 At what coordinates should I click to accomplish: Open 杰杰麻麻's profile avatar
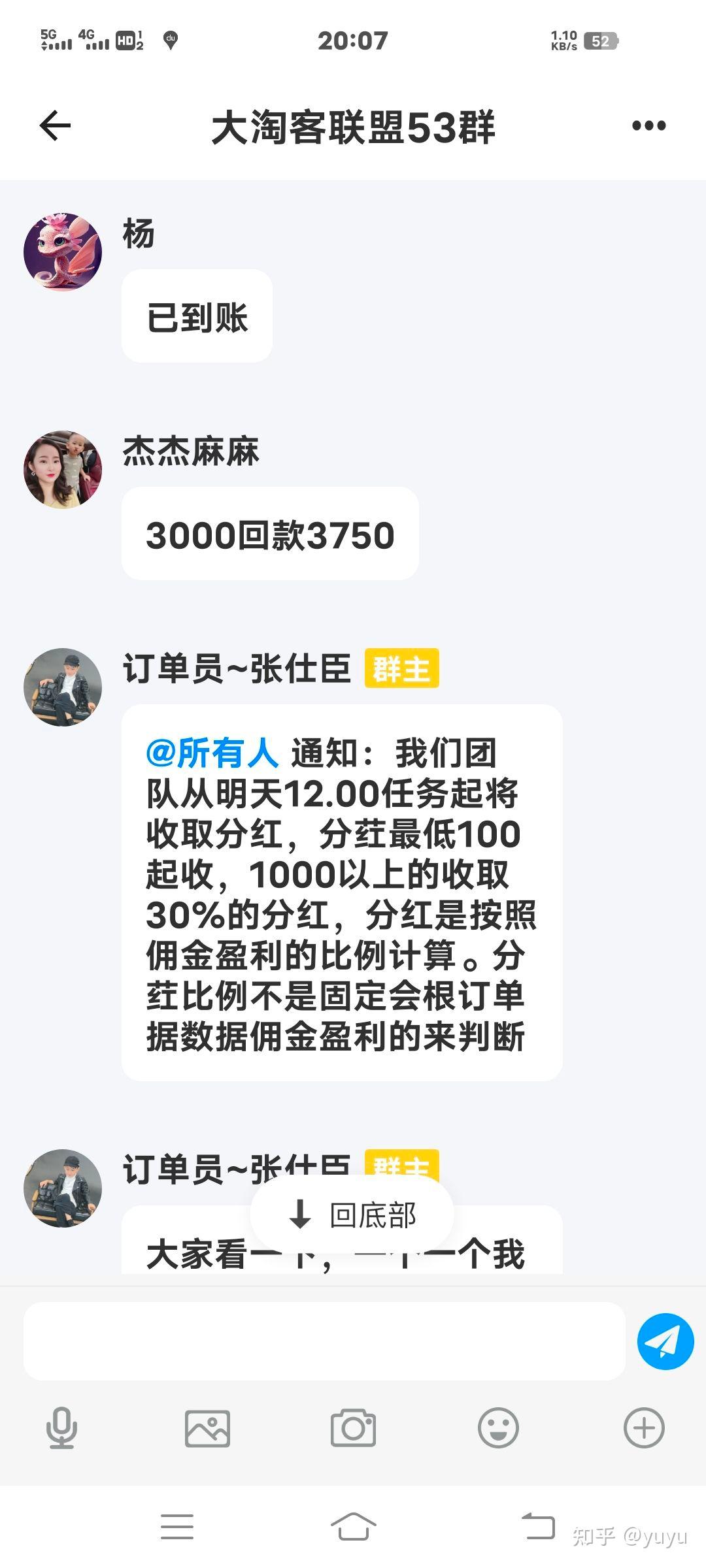[63, 469]
